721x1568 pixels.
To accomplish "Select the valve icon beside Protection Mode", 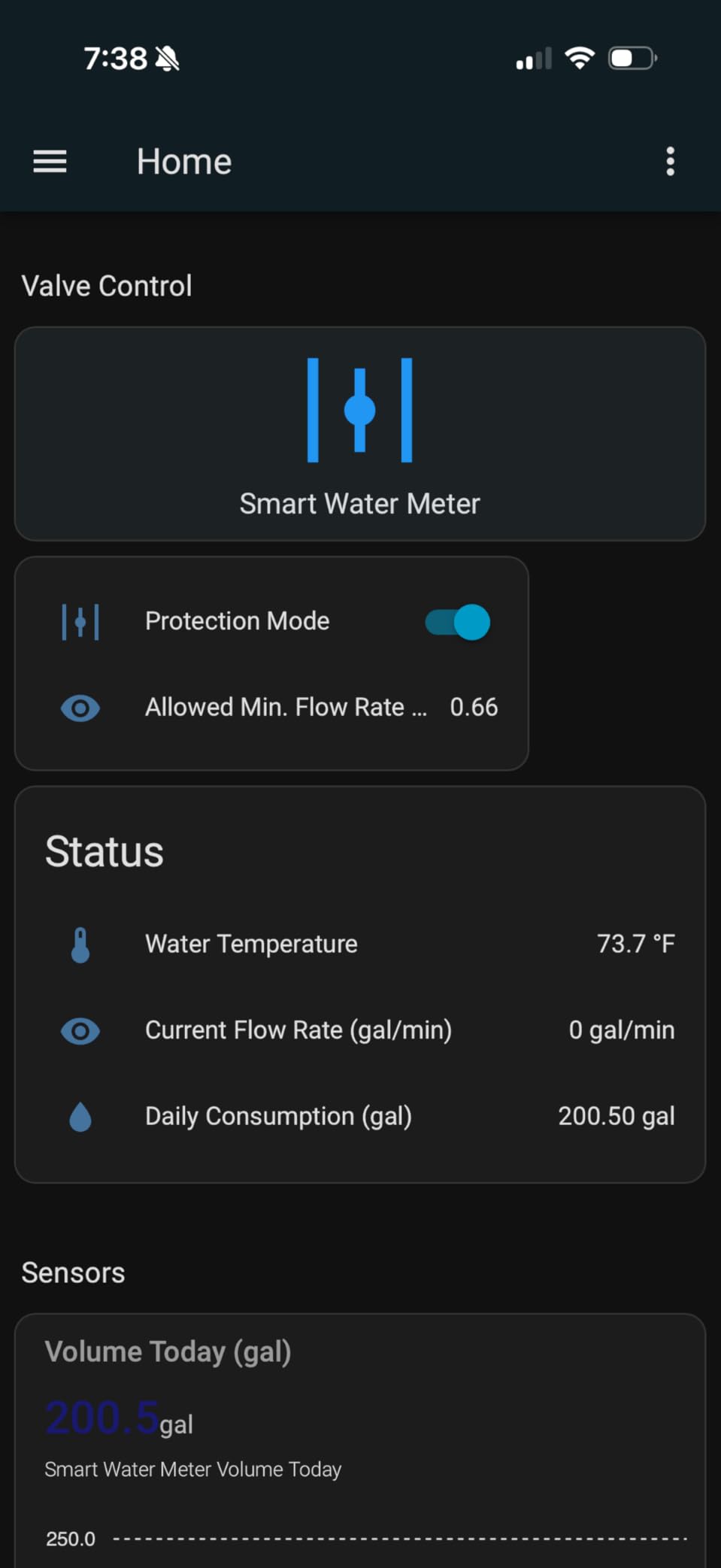I will click(80, 622).
